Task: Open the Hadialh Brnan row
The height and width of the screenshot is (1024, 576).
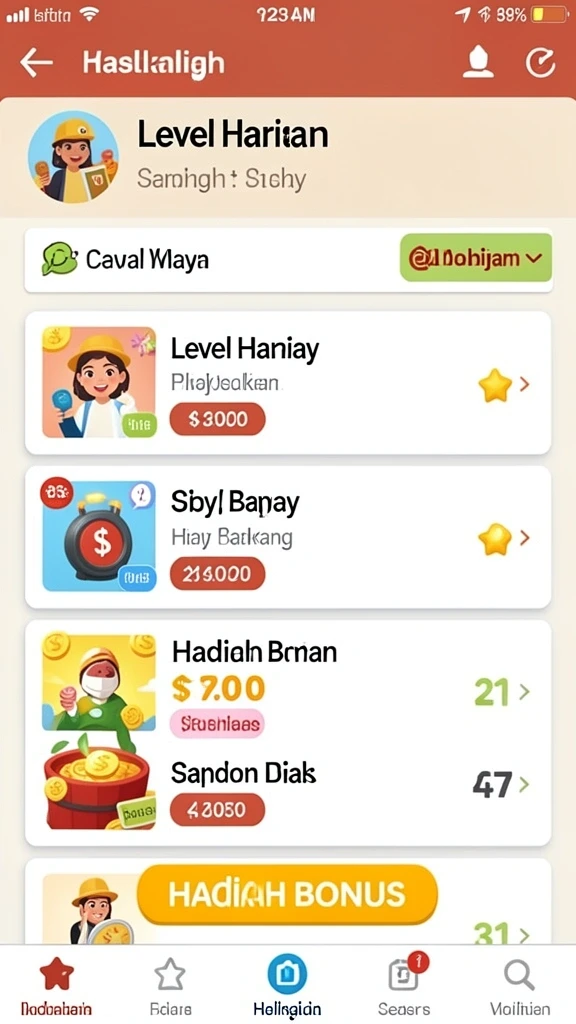Action: (x=288, y=686)
